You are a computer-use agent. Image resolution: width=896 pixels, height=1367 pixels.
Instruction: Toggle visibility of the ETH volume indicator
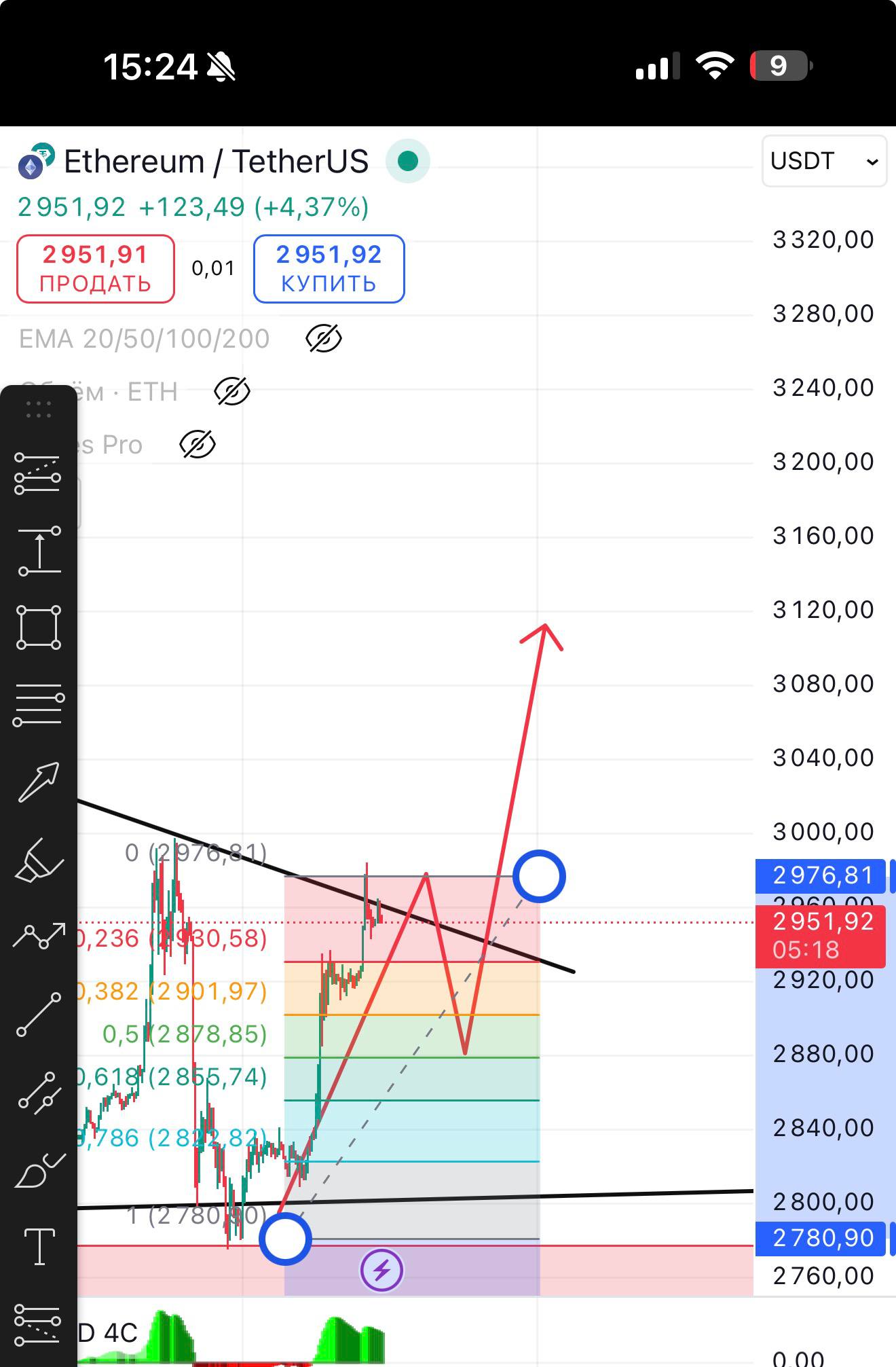tap(231, 392)
